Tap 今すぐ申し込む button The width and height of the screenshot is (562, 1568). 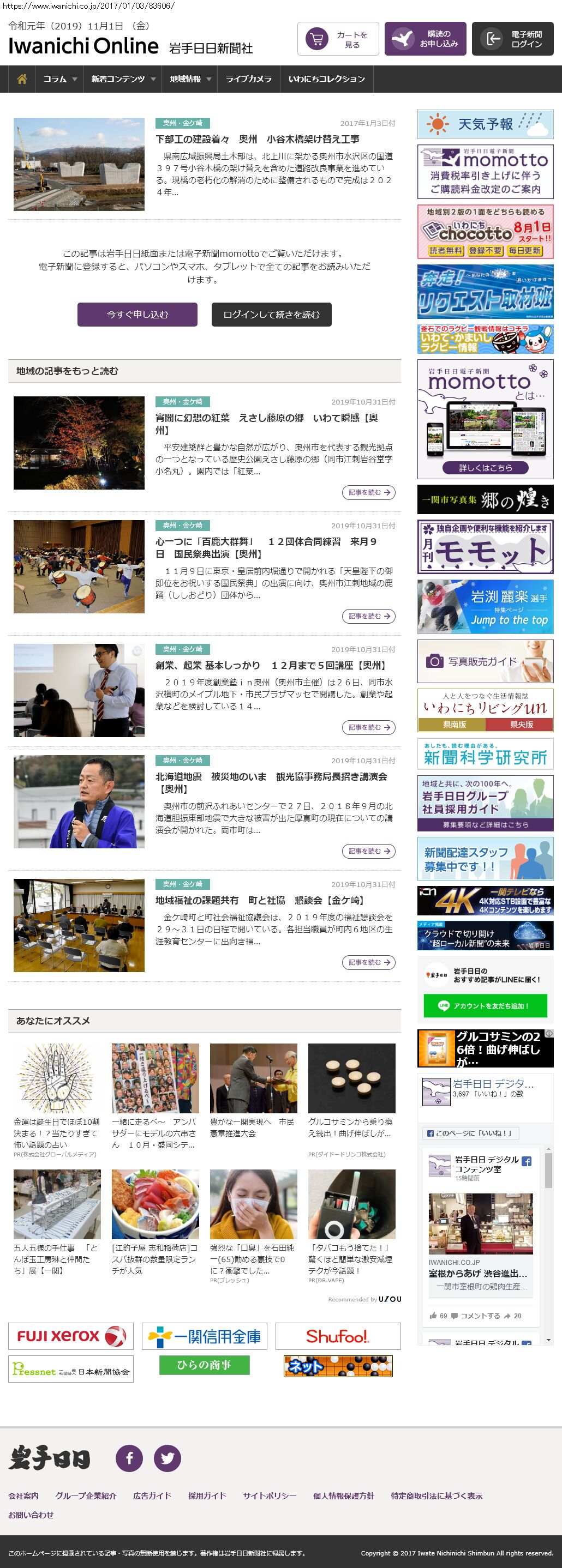click(x=137, y=315)
